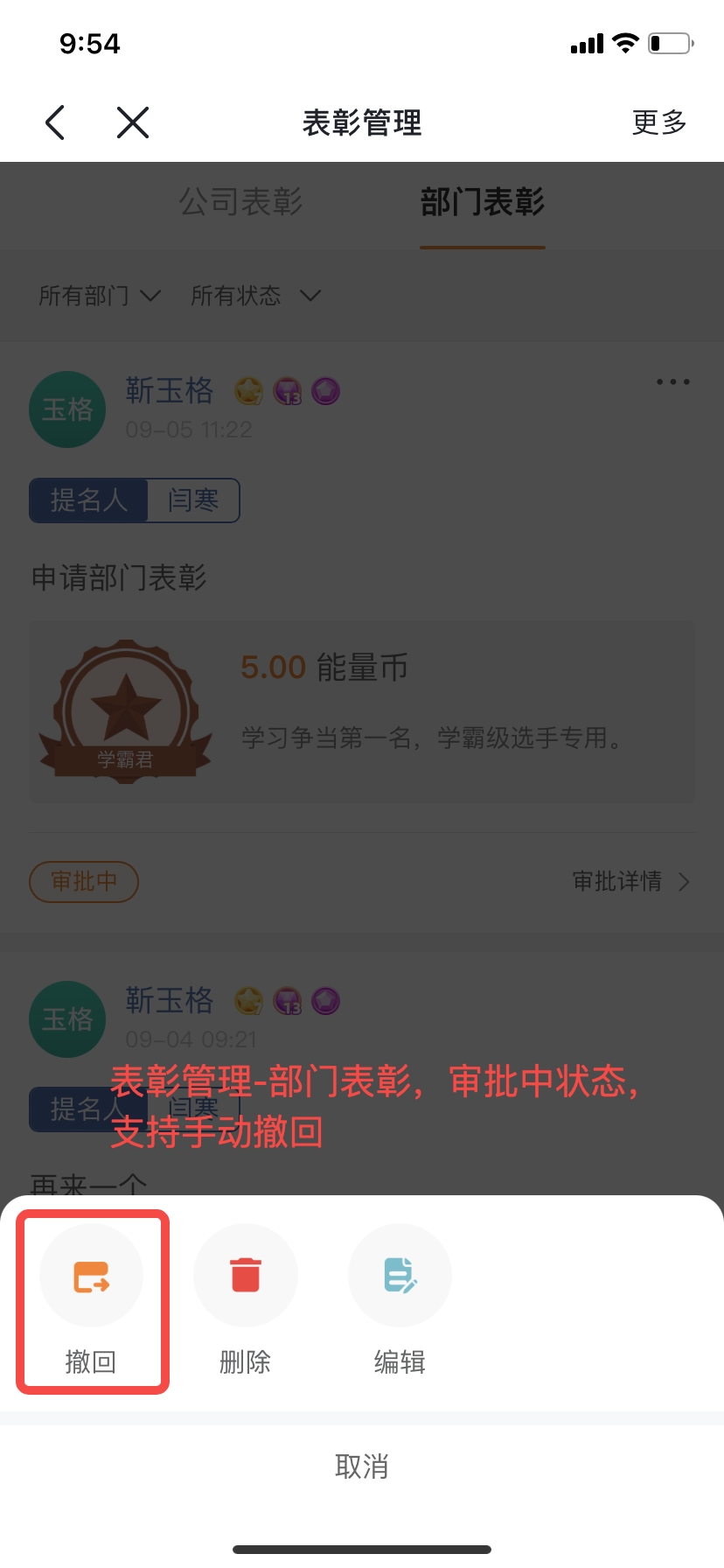Screen dimensions: 724x1568
Task: Open the 学霸君 5.00 能量币 award card
Action: click(x=362, y=711)
